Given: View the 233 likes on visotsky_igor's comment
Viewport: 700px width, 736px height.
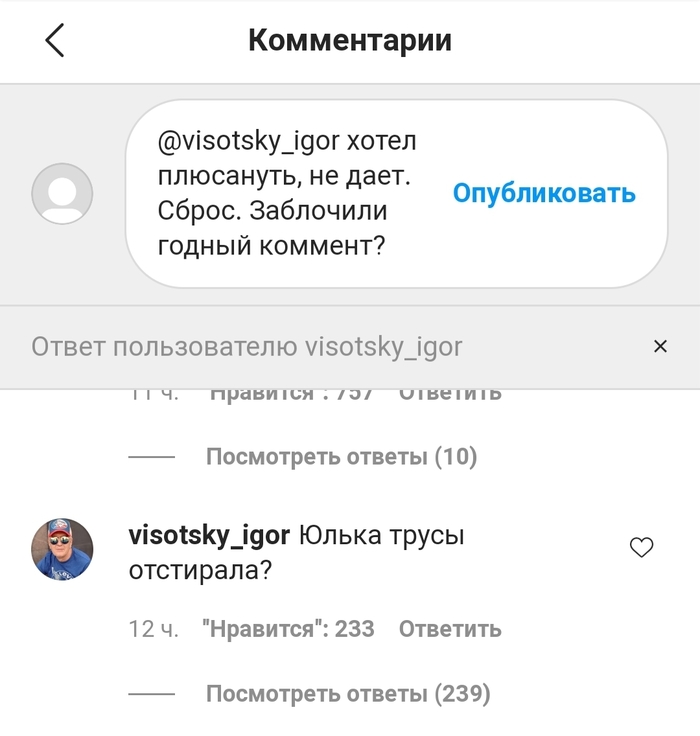Looking at the screenshot, I should 288,629.
